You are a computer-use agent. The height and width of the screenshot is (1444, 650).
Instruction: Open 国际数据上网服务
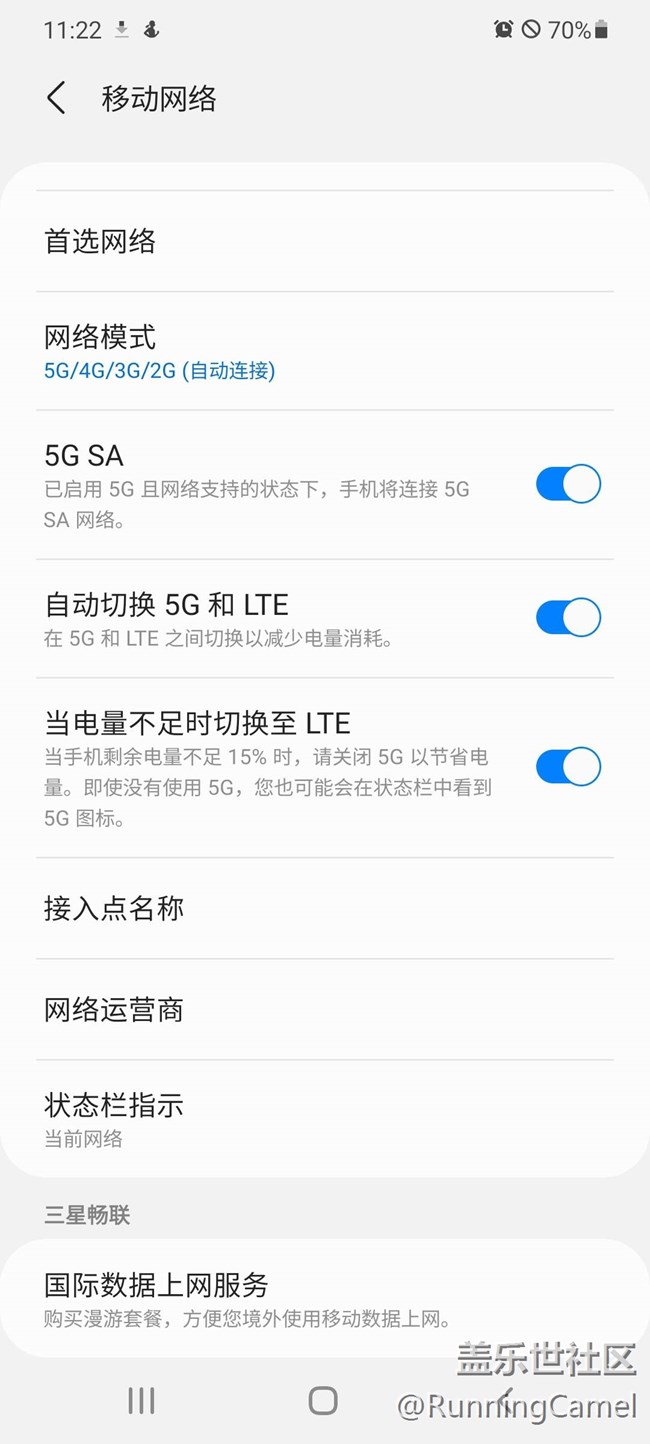pos(325,1298)
